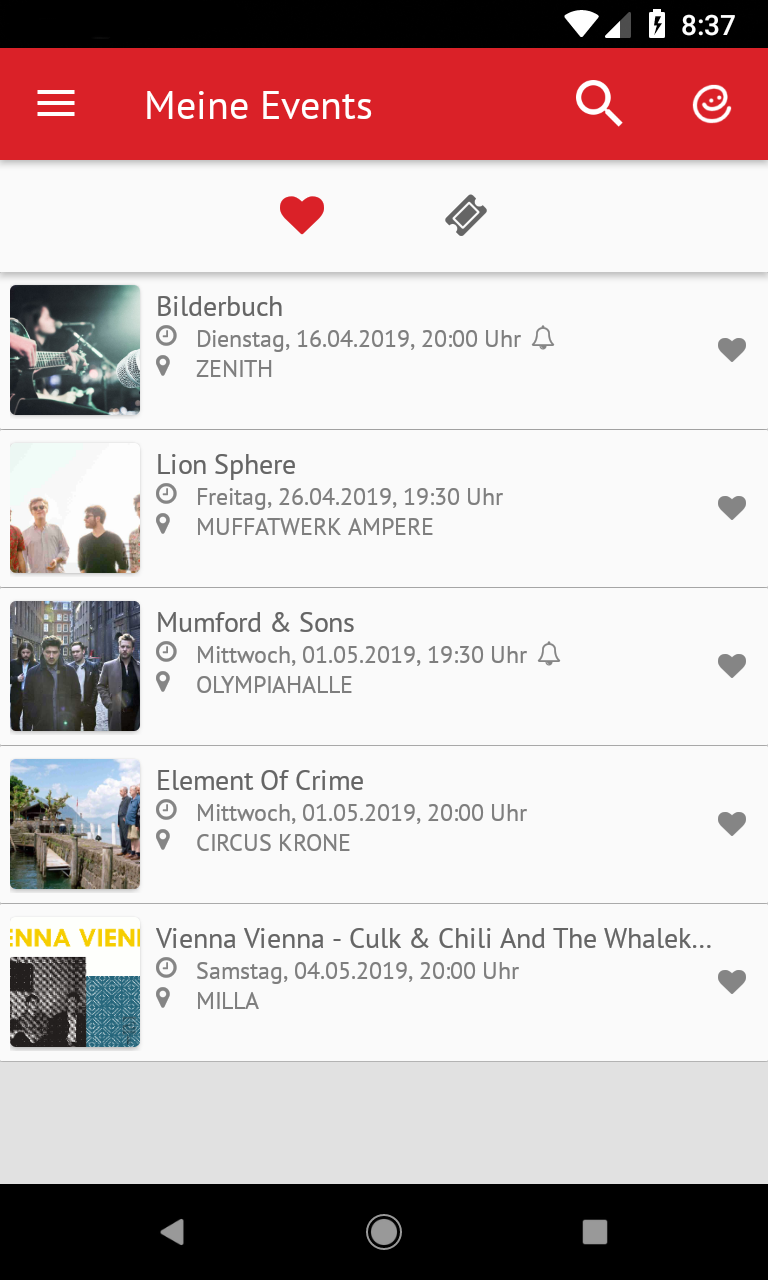The image size is (768, 1280).
Task: Tap the location pin icon for ZENITH
Action: (165, 368)
